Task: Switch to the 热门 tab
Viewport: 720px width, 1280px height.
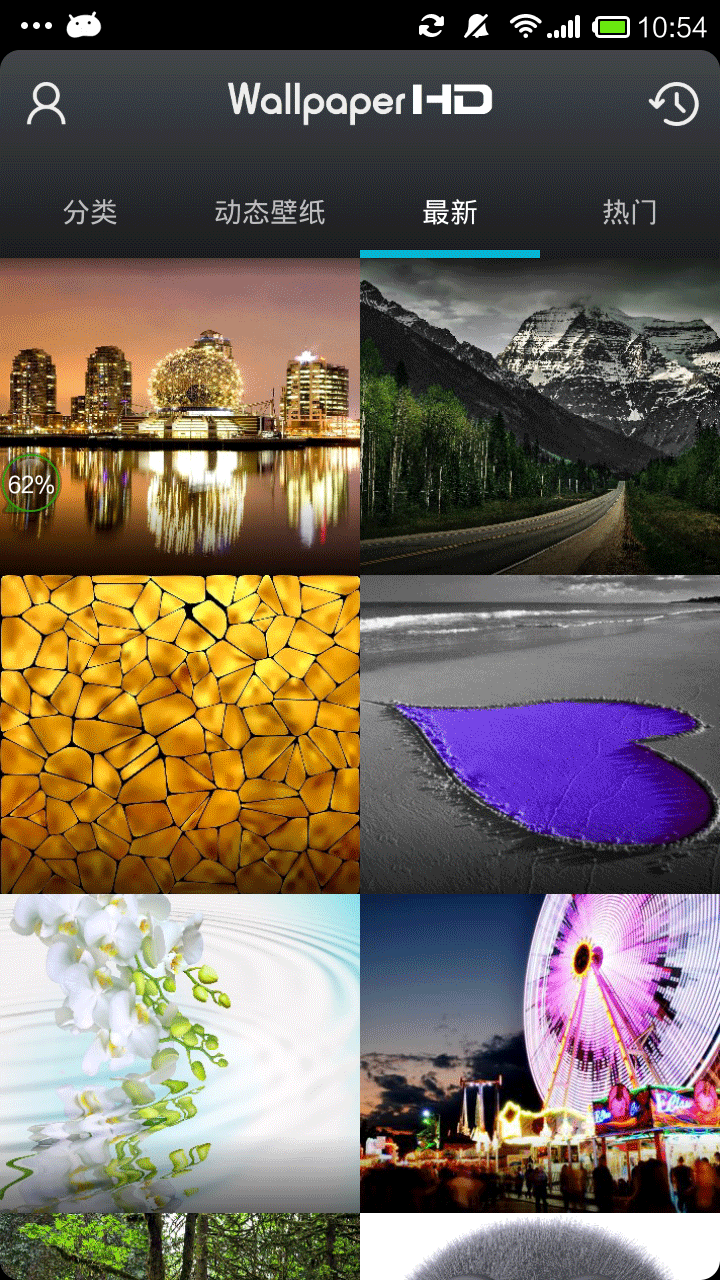Action: pos(630,212)
